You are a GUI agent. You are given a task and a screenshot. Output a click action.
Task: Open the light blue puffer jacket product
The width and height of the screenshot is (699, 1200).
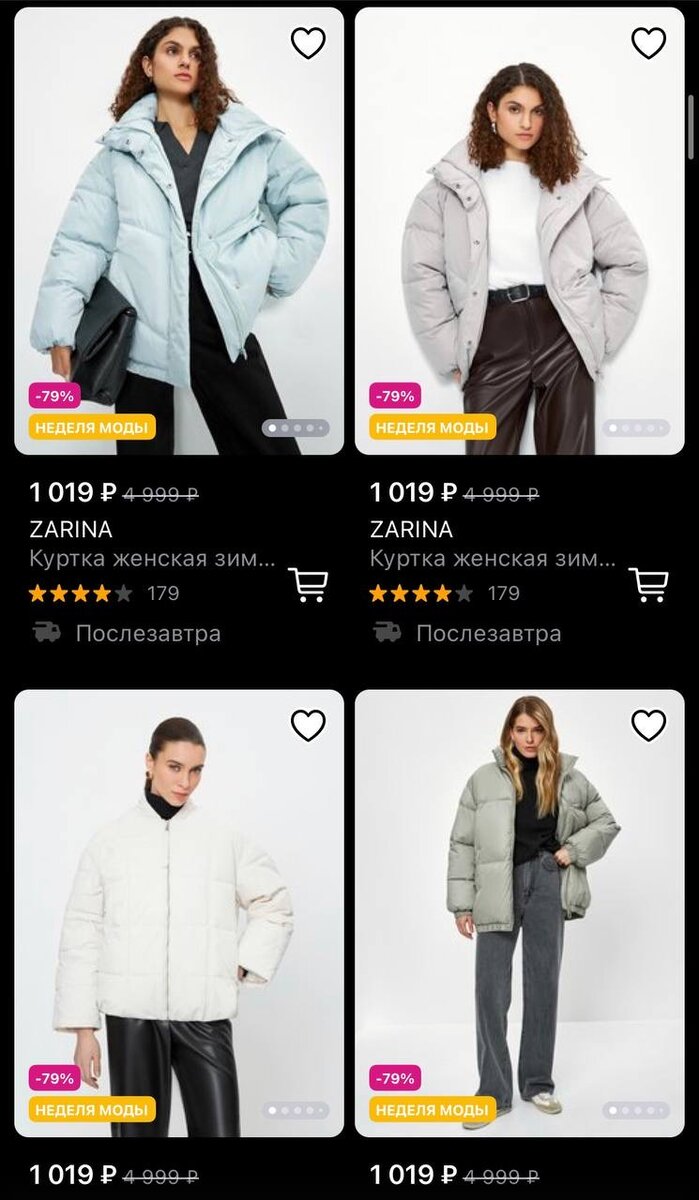point(179,231)
